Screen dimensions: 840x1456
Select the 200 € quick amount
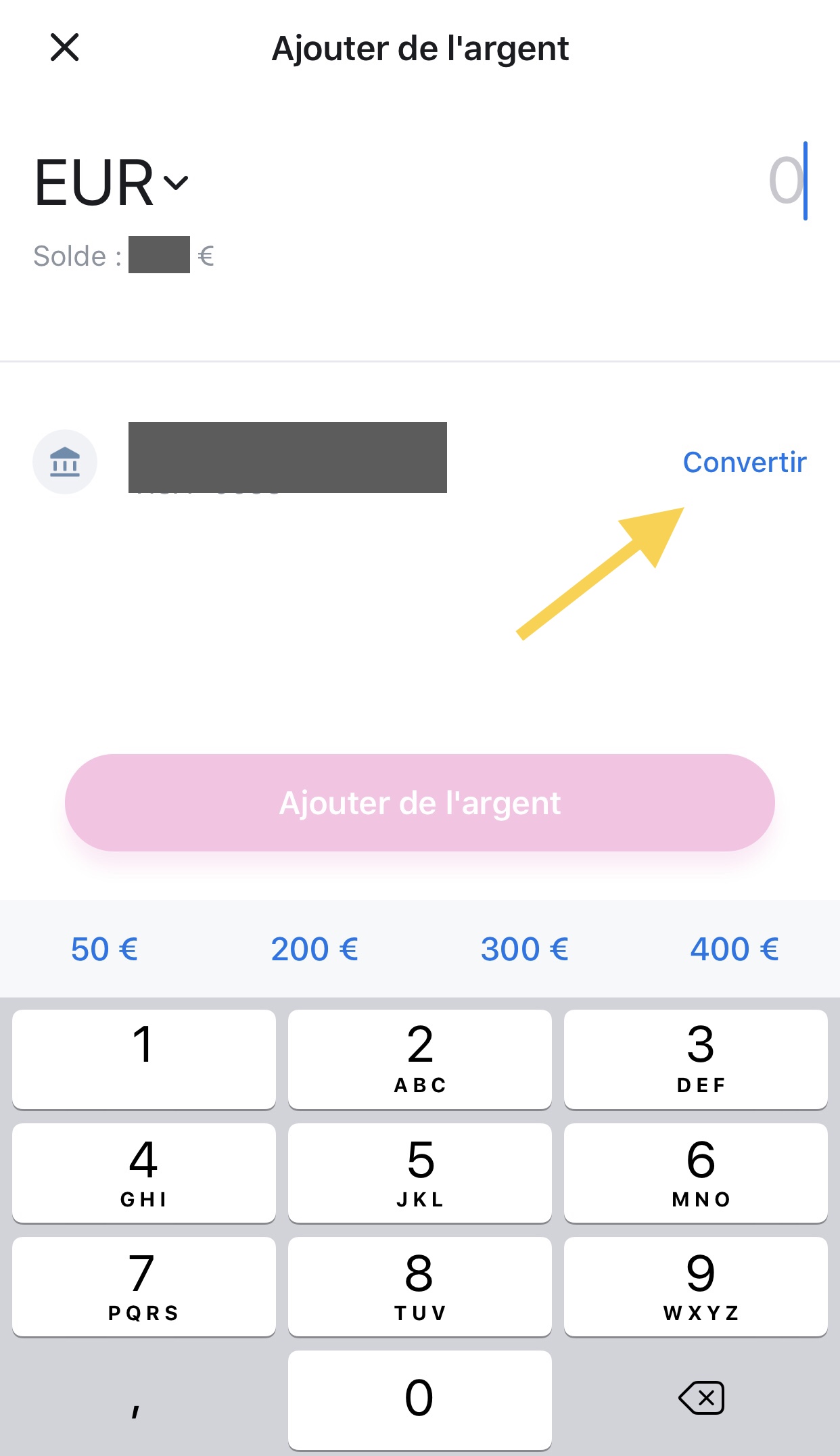click(x=314, y=949)
